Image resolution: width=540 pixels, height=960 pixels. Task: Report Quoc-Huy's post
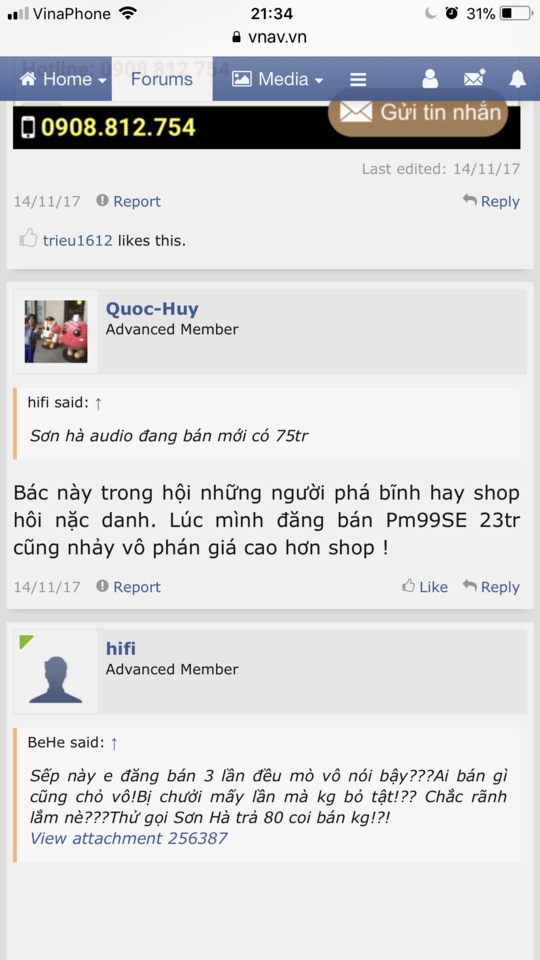(129, 587)
